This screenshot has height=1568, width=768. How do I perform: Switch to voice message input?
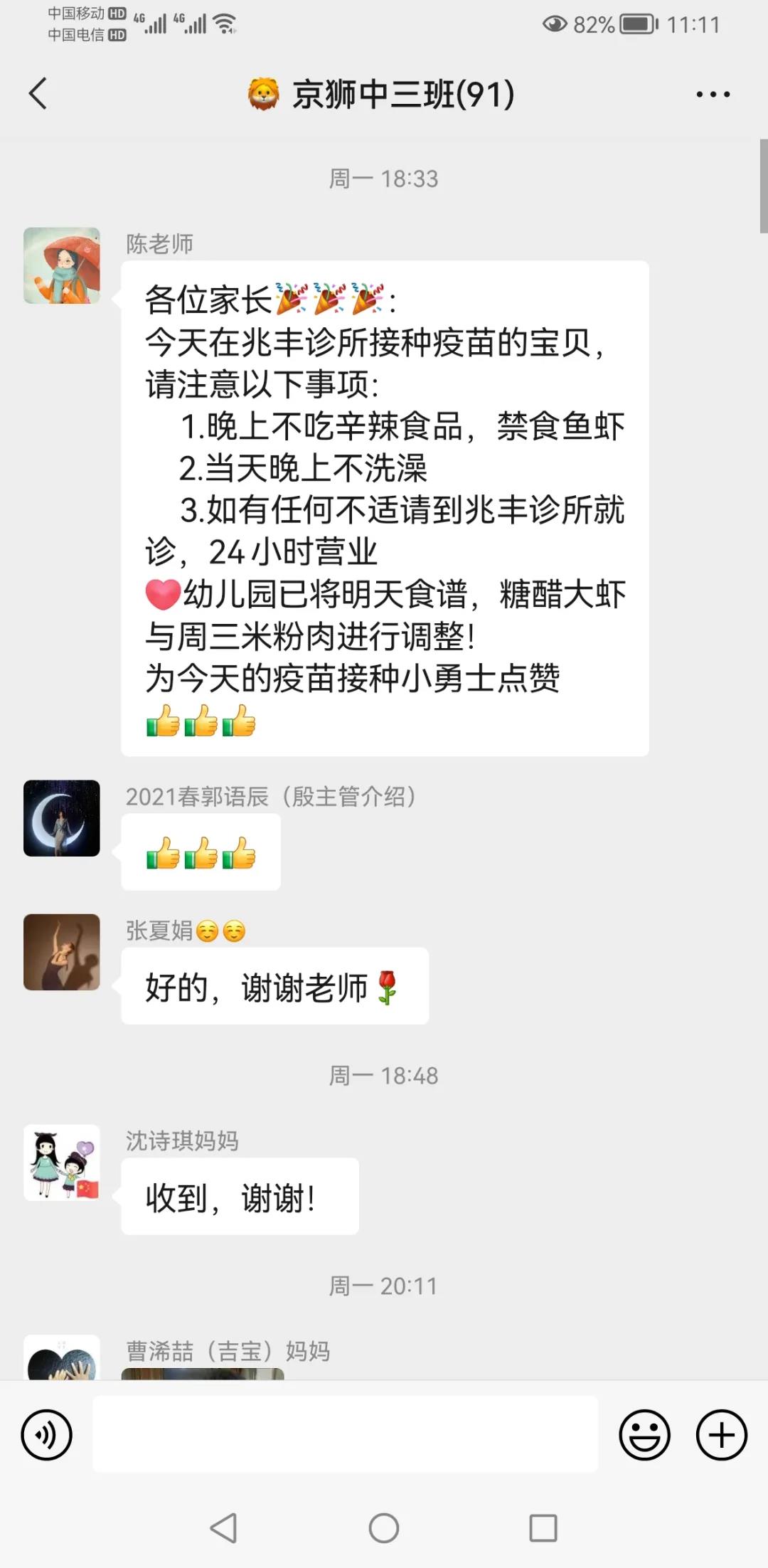point(47,1435)
